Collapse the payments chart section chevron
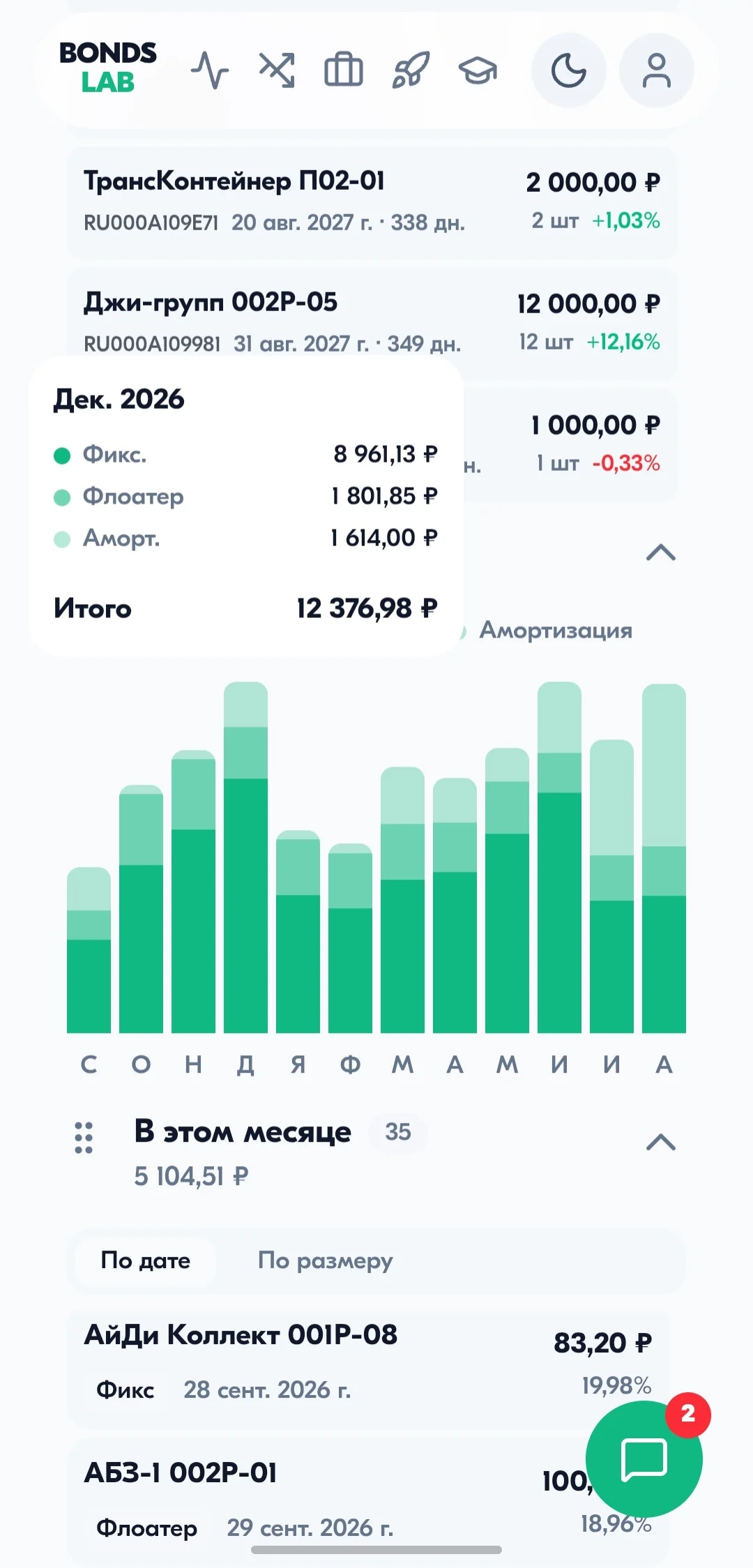753x1568 pixels. [661, 552]
